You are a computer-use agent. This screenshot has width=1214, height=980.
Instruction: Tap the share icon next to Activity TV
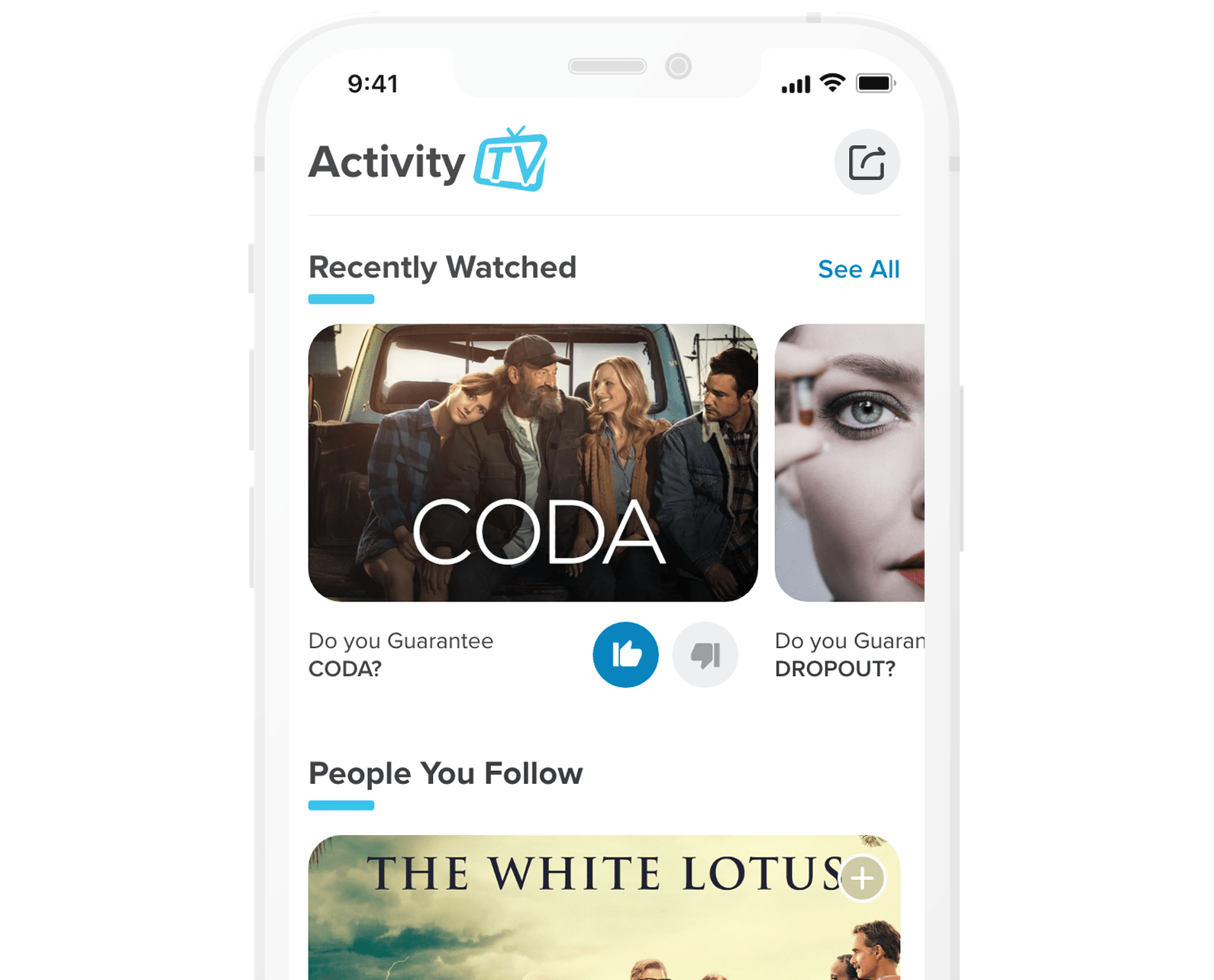pyautogui.click(x=867, y=163)
